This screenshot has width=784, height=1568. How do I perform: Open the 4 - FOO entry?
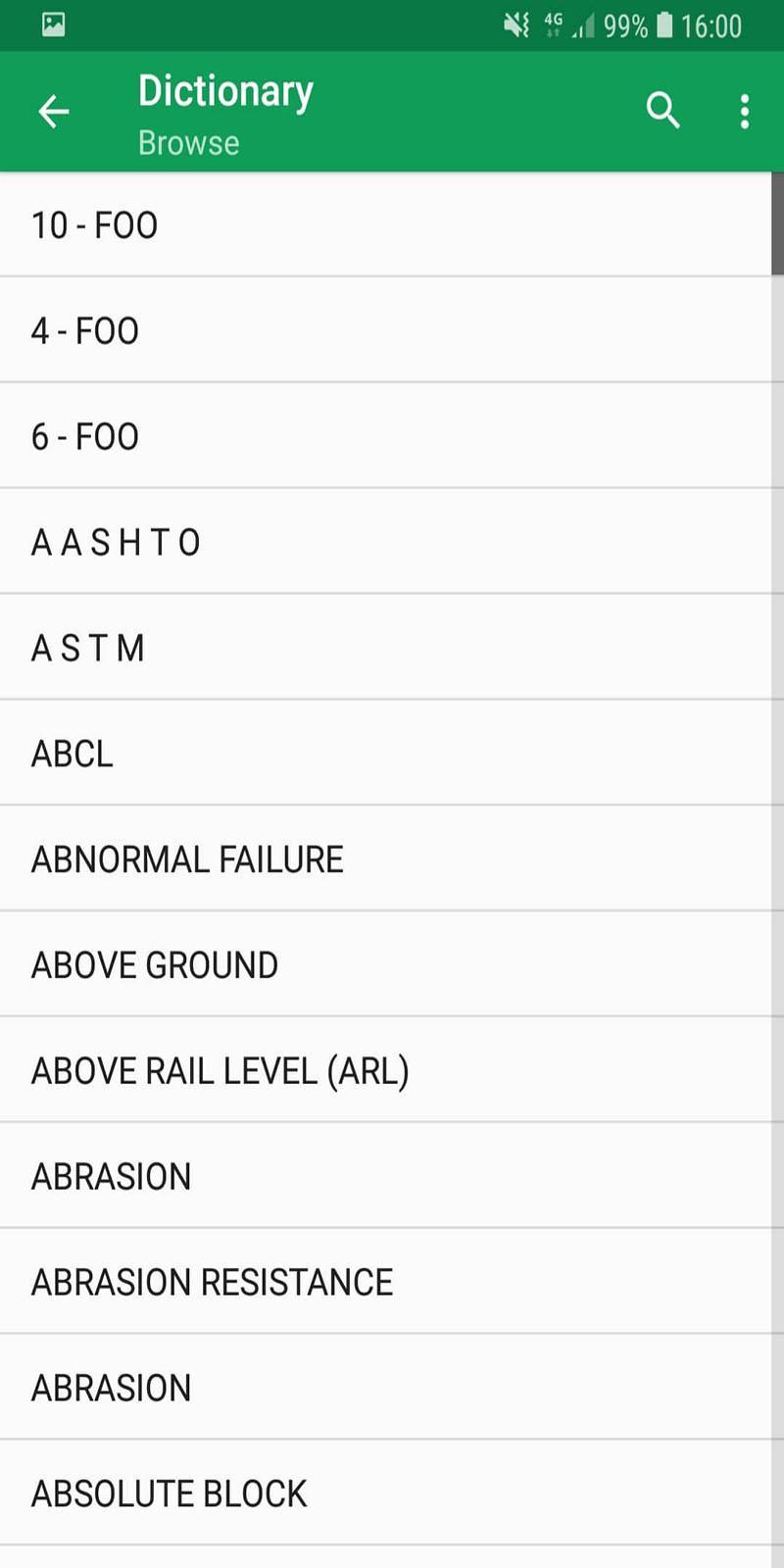(386, 330)
